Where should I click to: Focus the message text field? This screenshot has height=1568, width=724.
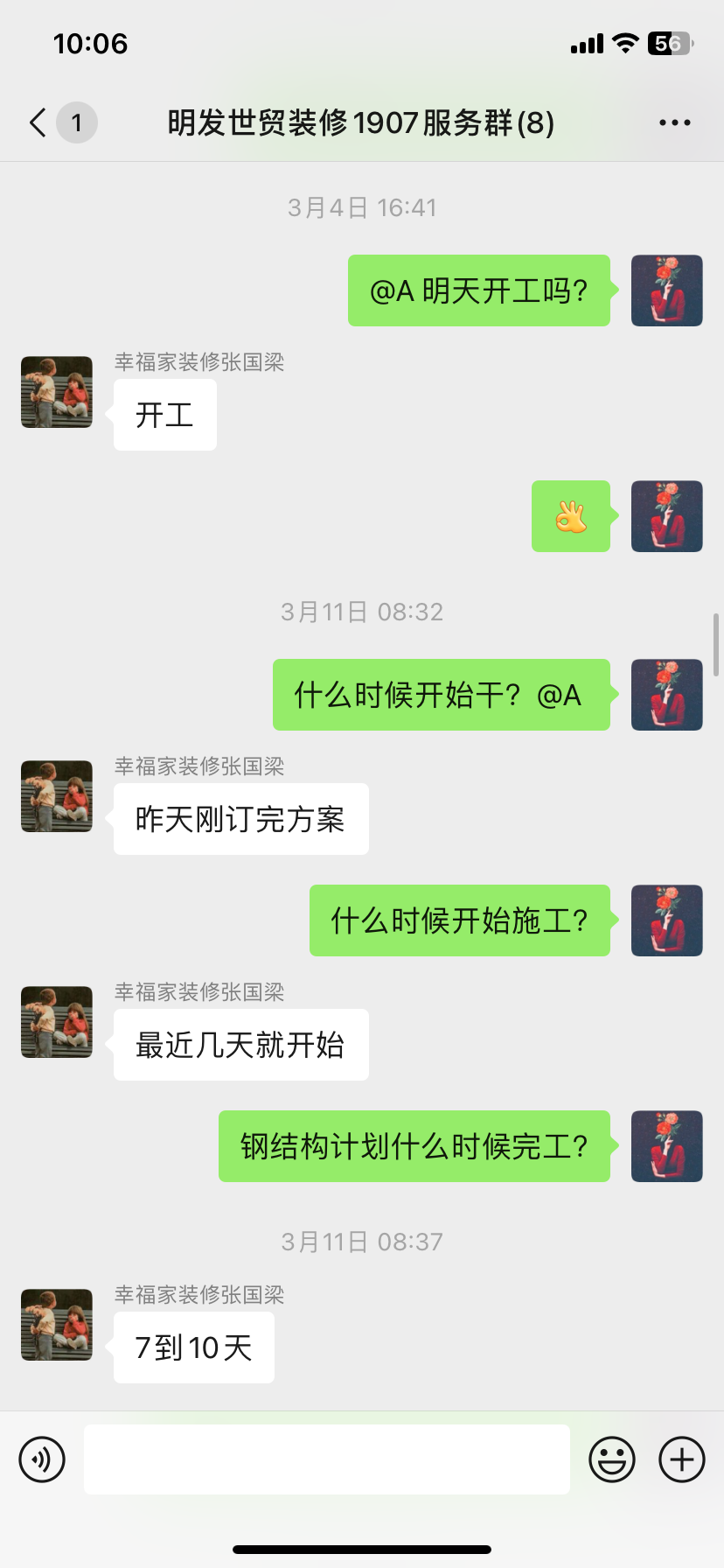(x=326, y=1459)
